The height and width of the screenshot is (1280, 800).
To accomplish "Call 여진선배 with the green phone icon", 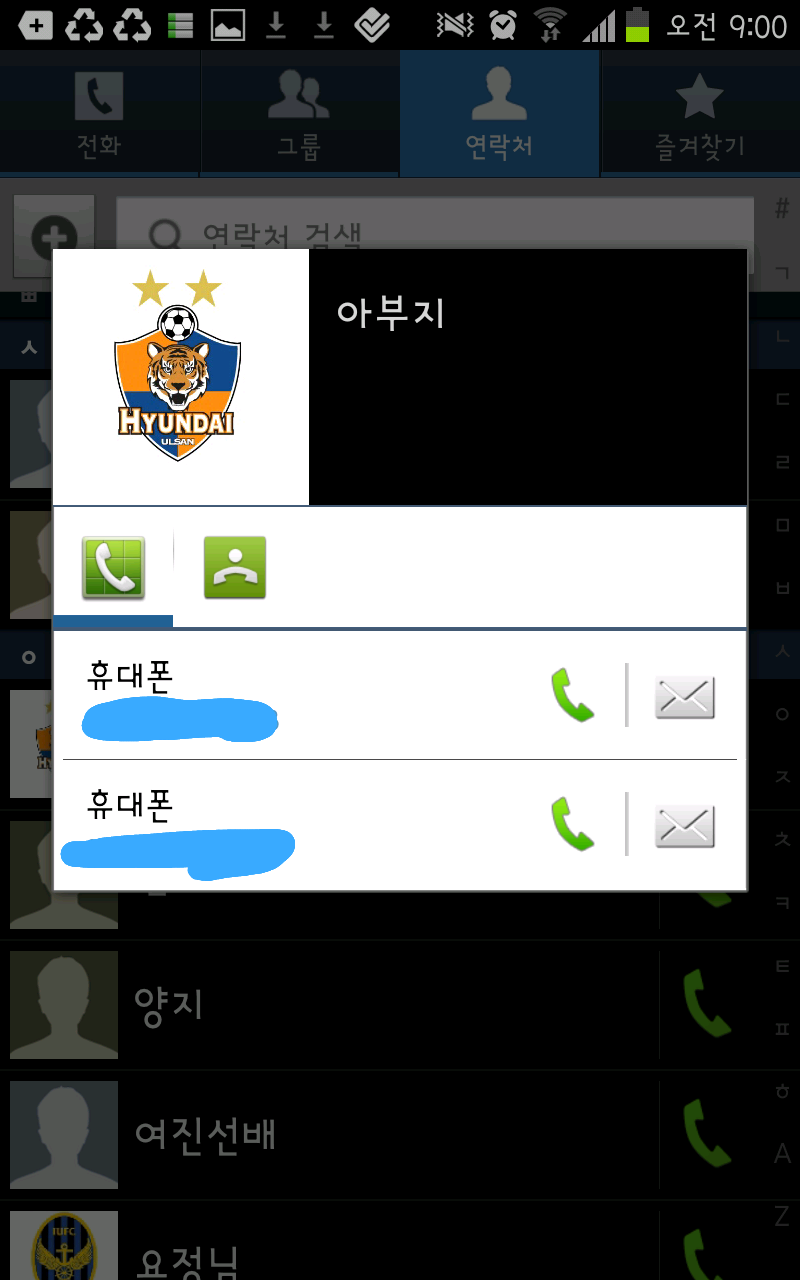I will [x=706, y=1134].
